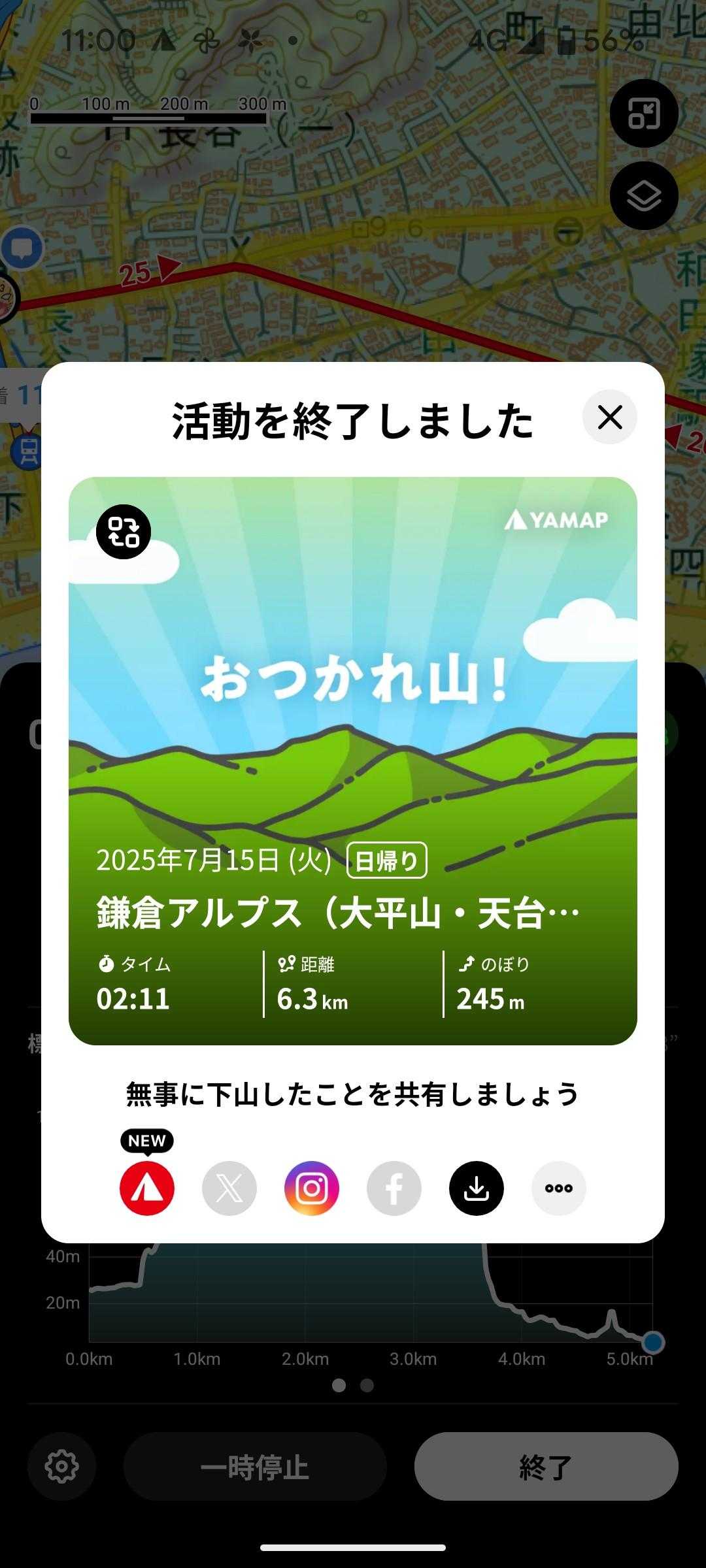This screenshot has width=706, height=1568.
Task: Open the settings gear
Action: (x=61, y=1466)
